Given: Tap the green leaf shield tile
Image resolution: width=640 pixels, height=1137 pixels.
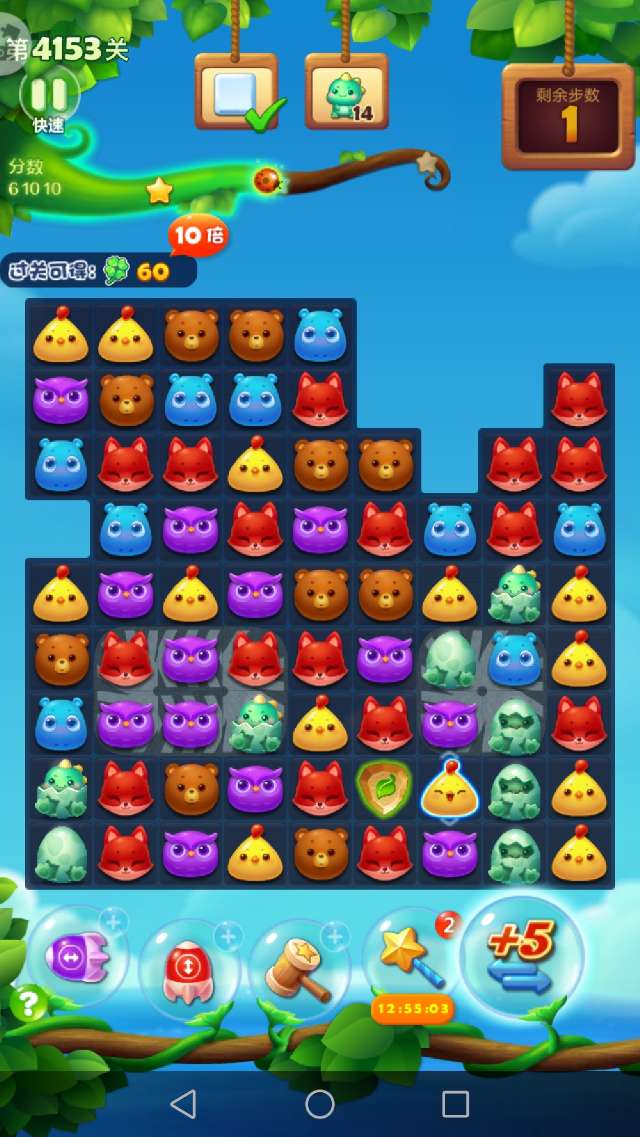Looking at the screenshot, I should [384, 789].
